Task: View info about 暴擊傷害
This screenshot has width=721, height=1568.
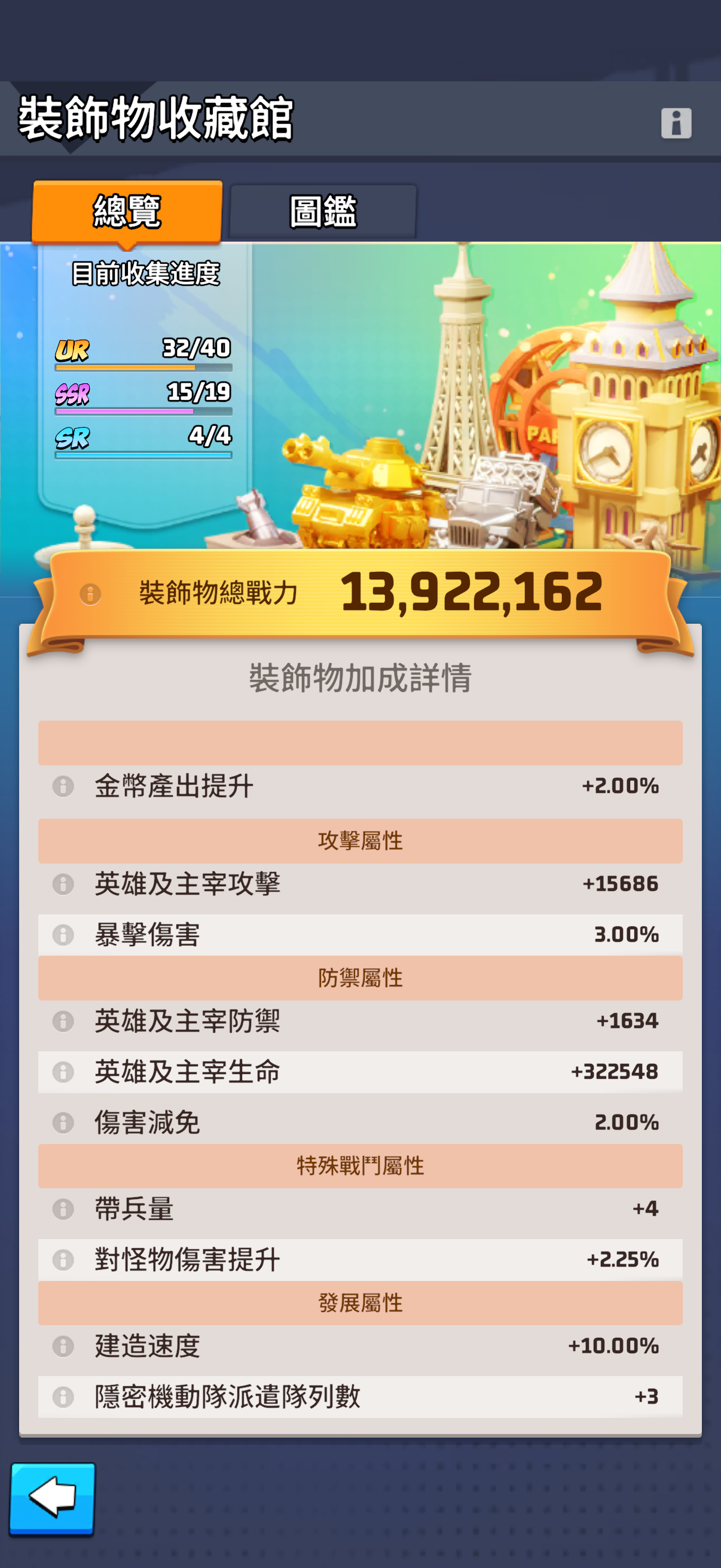Action: [63, 934]
